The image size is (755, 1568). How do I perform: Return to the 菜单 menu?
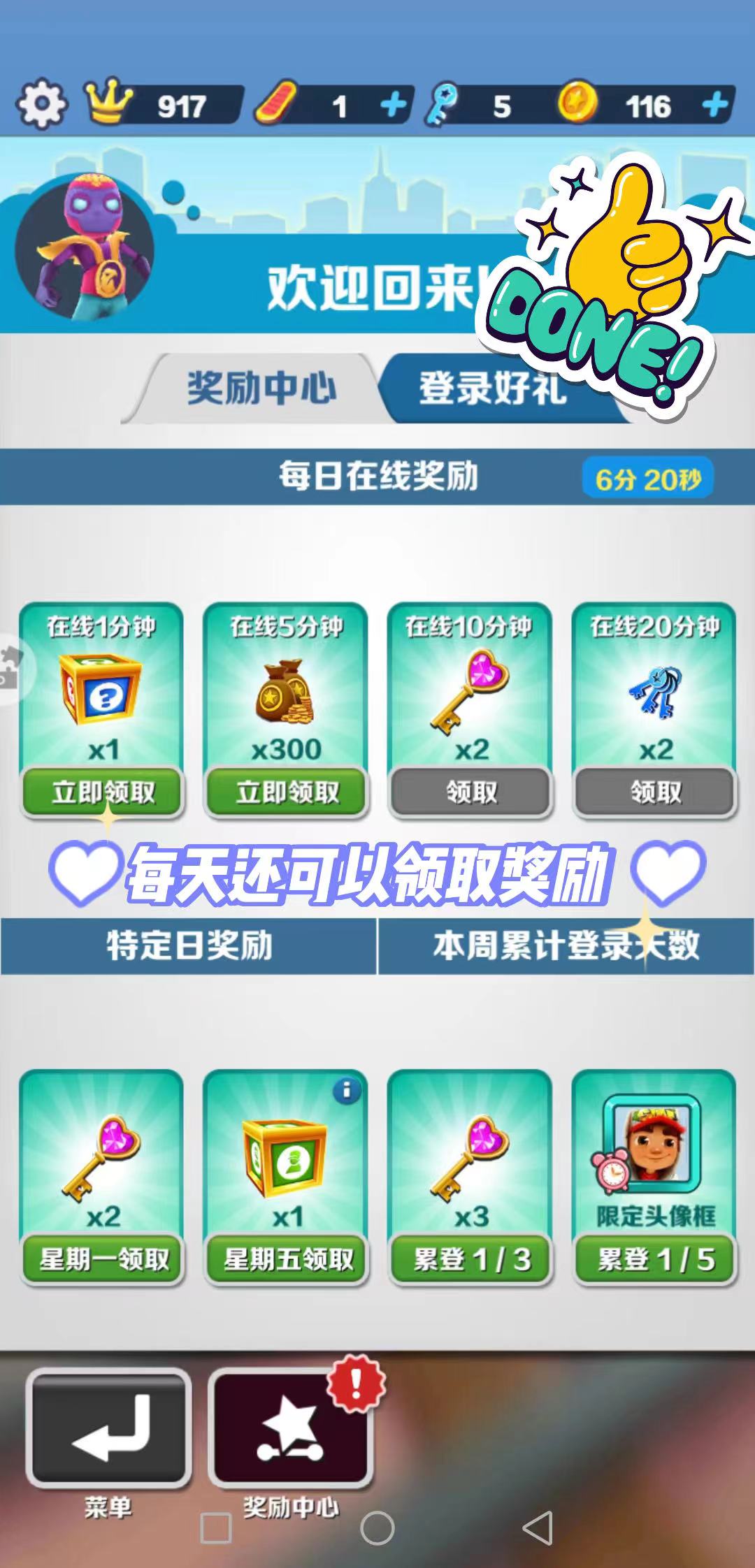point(109,1427)
